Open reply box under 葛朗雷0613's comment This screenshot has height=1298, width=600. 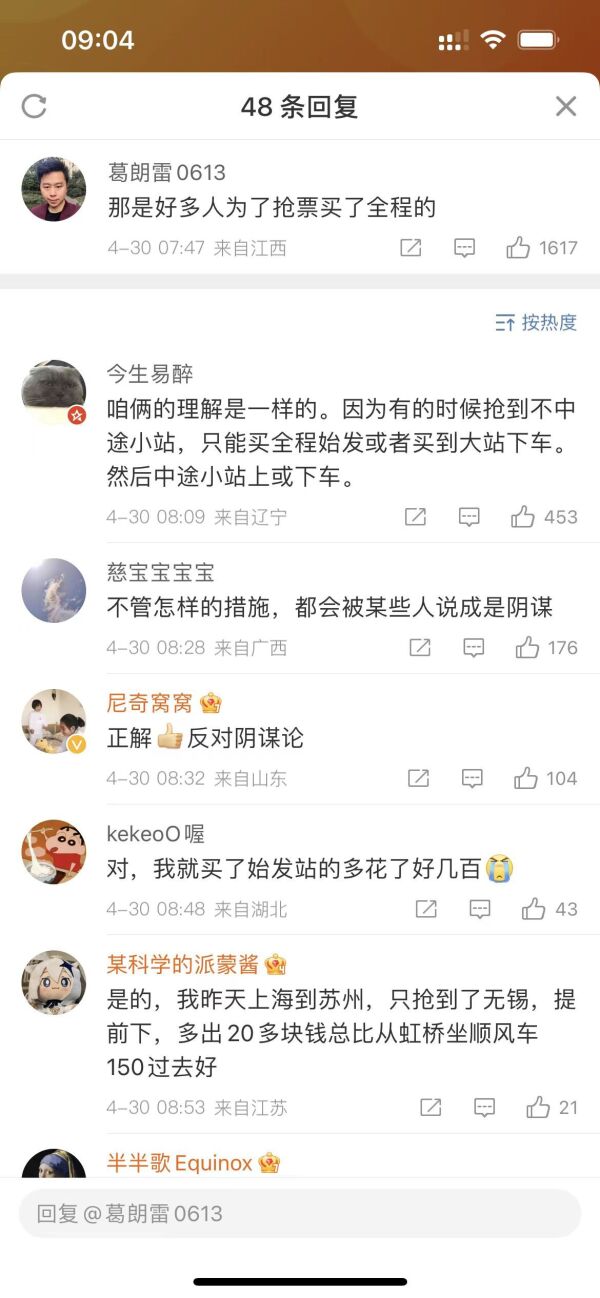464,248
